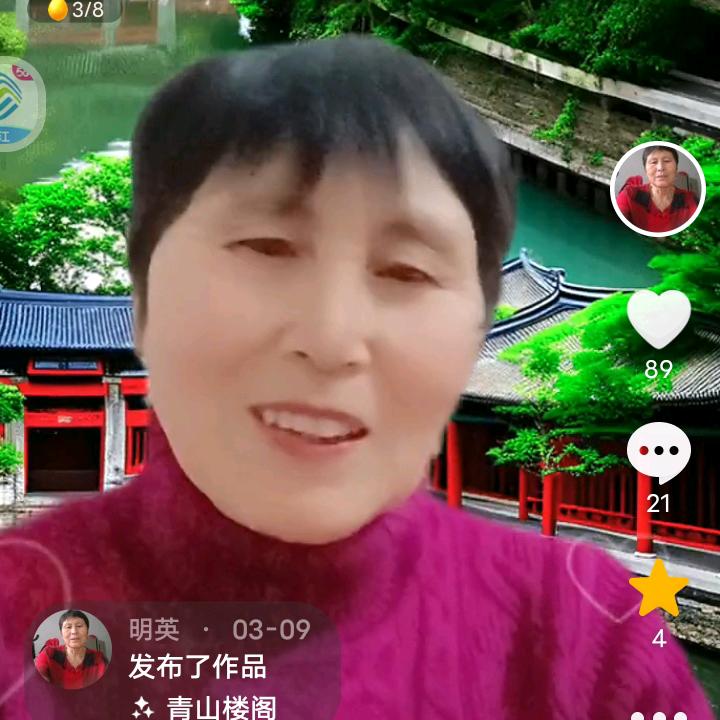
Task: Open the creator's profile avatar
Action: click(657, 189)
